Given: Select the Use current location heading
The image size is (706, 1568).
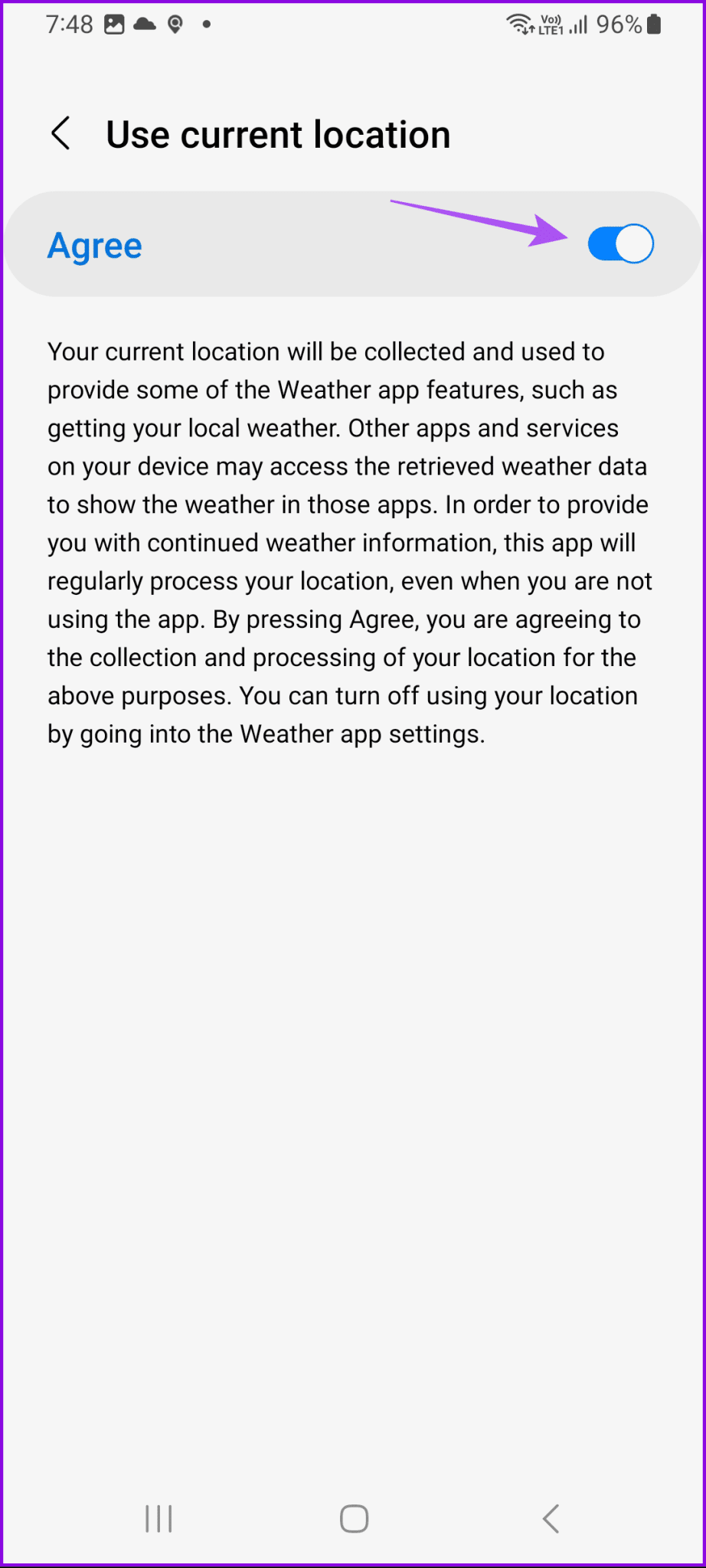Looking at the screenshot, I should point(279,134).
